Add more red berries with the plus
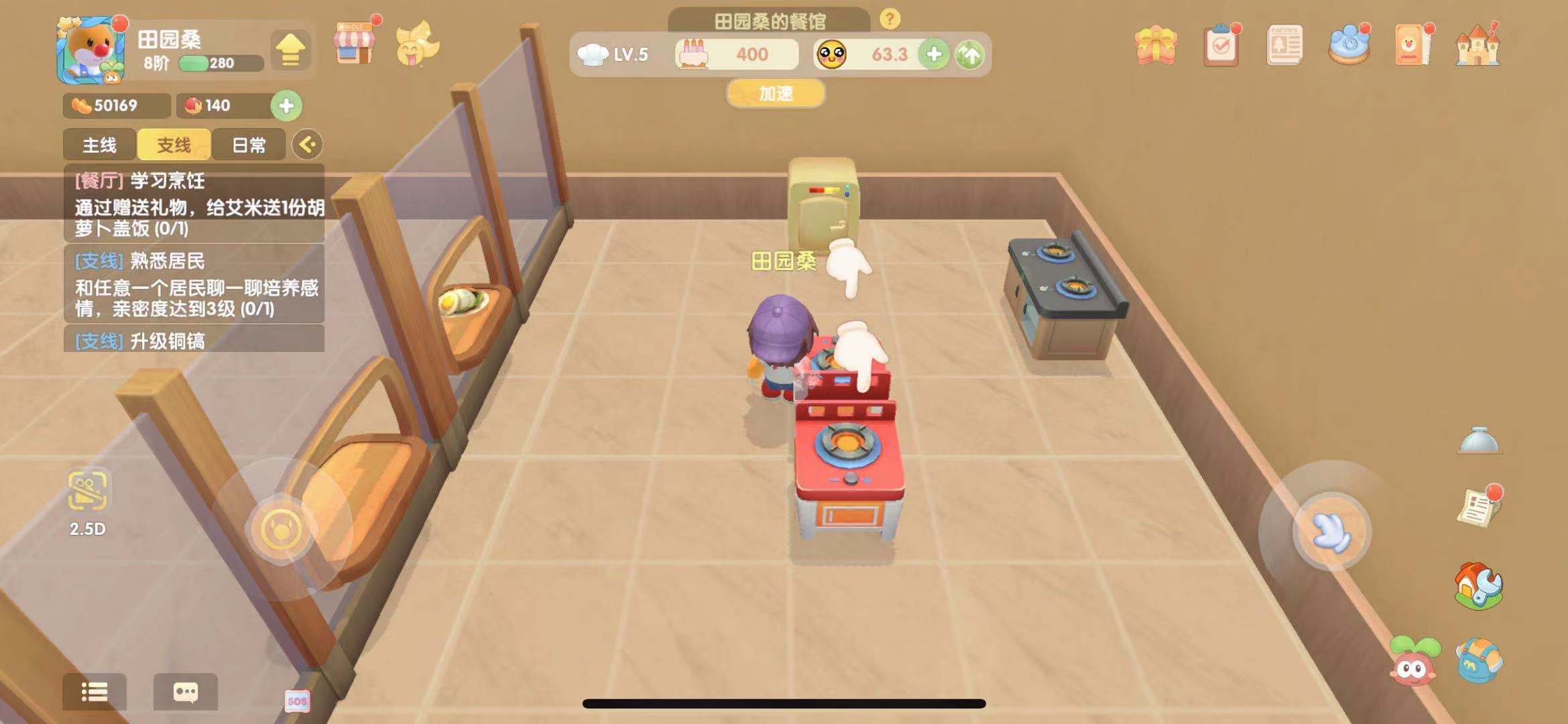This screenshot has height=724, width=1568. click(x=286, y=105)
